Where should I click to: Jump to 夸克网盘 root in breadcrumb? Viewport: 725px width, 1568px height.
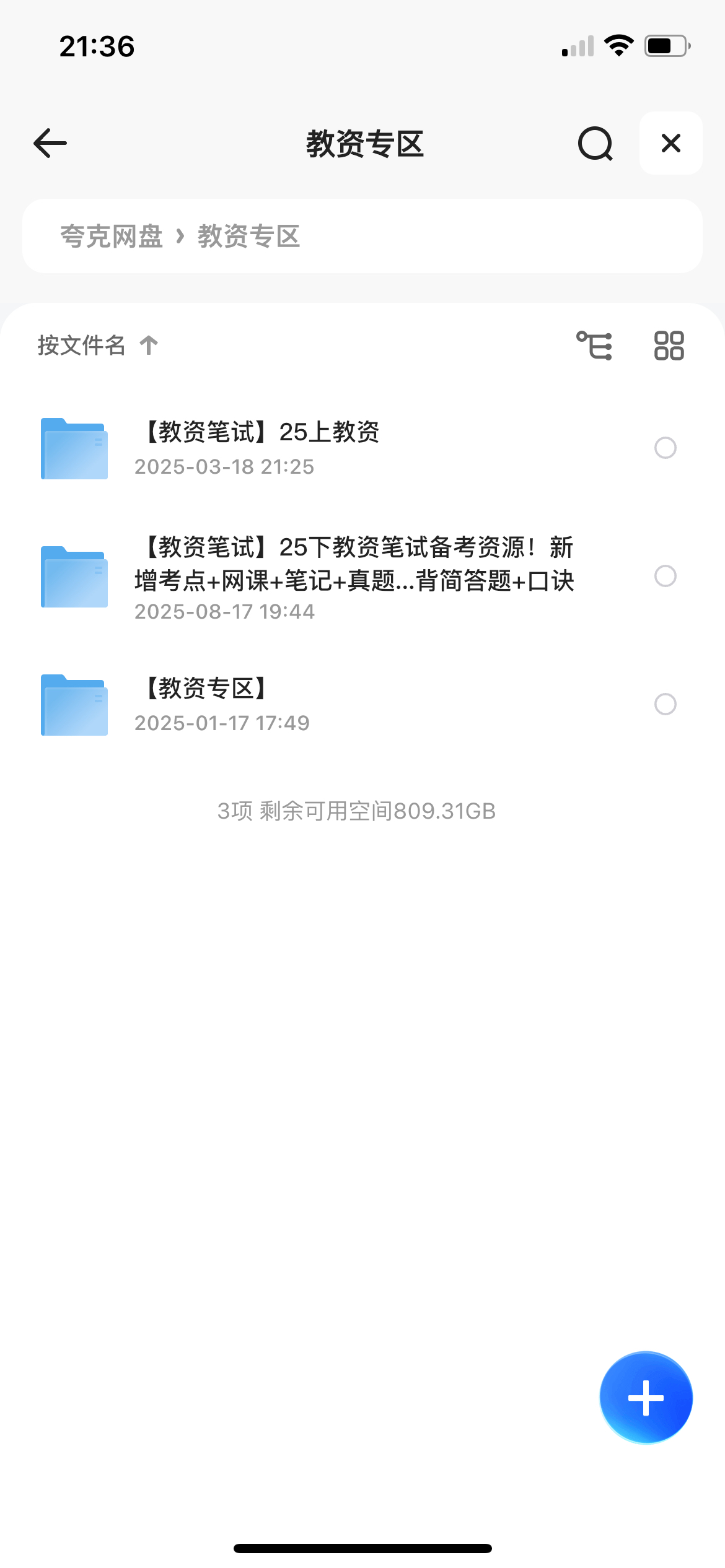point(112,237)
